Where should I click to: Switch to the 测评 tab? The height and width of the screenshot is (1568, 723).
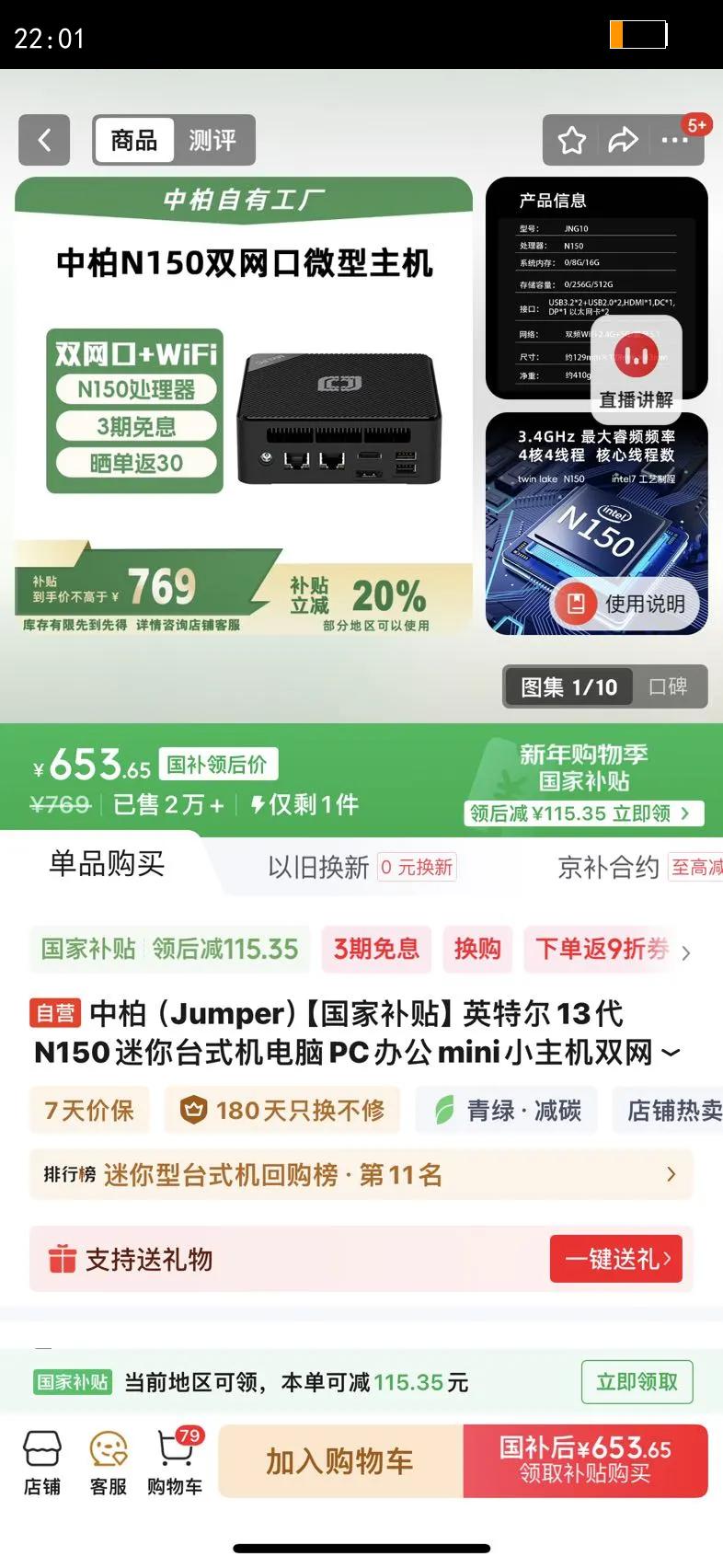(x=212, y=140)
